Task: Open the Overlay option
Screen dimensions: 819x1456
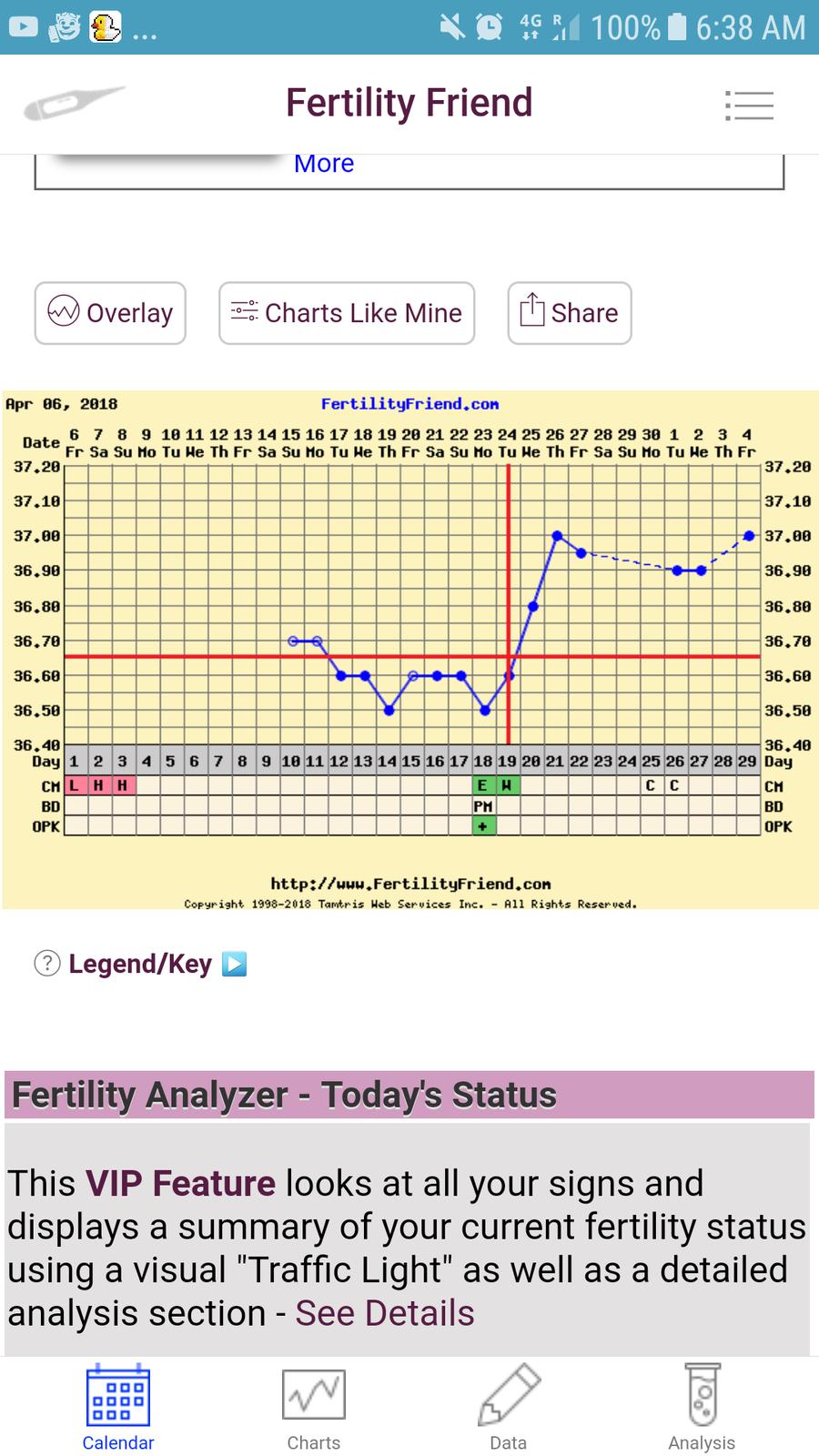Action: [x=110, y=313]
